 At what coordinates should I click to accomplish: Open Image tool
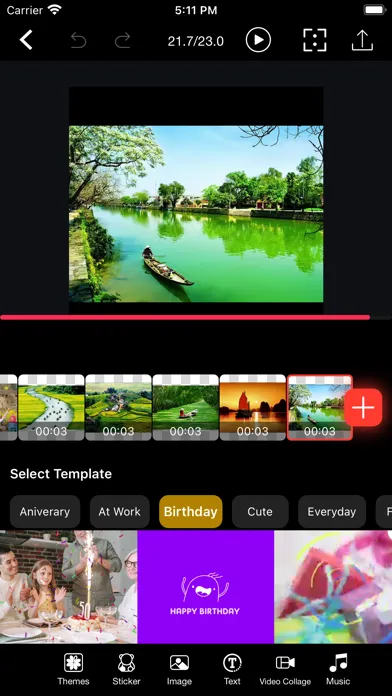179,669
